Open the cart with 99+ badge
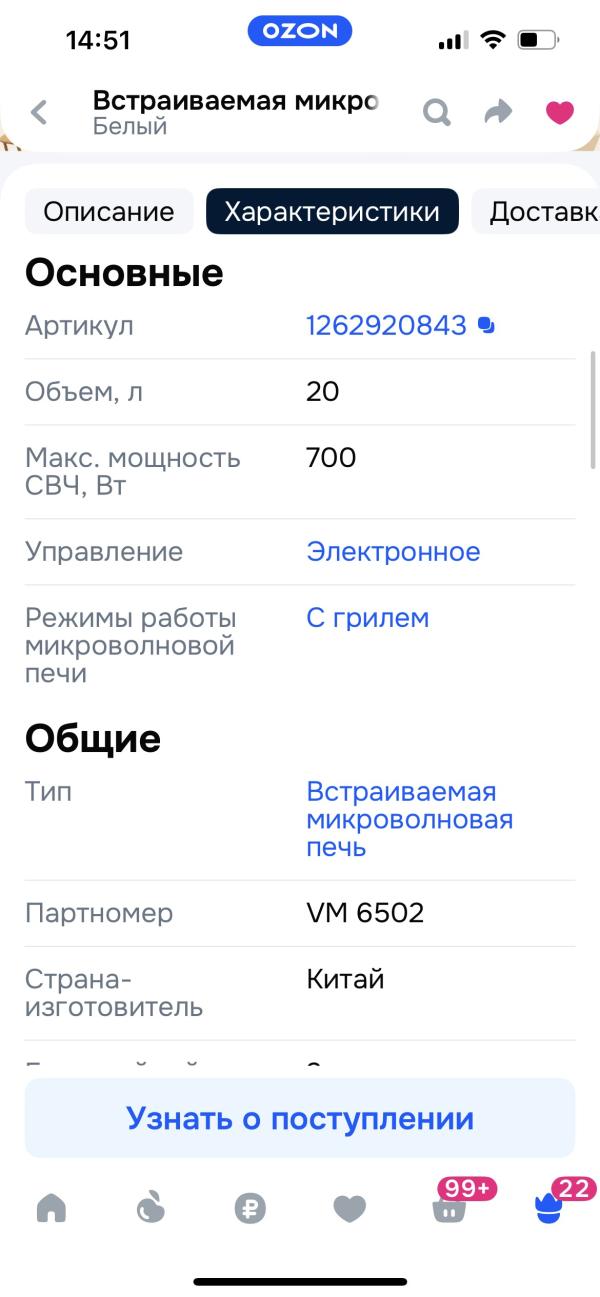Viewport: 600px width, 1297px height. (449, 1208)
